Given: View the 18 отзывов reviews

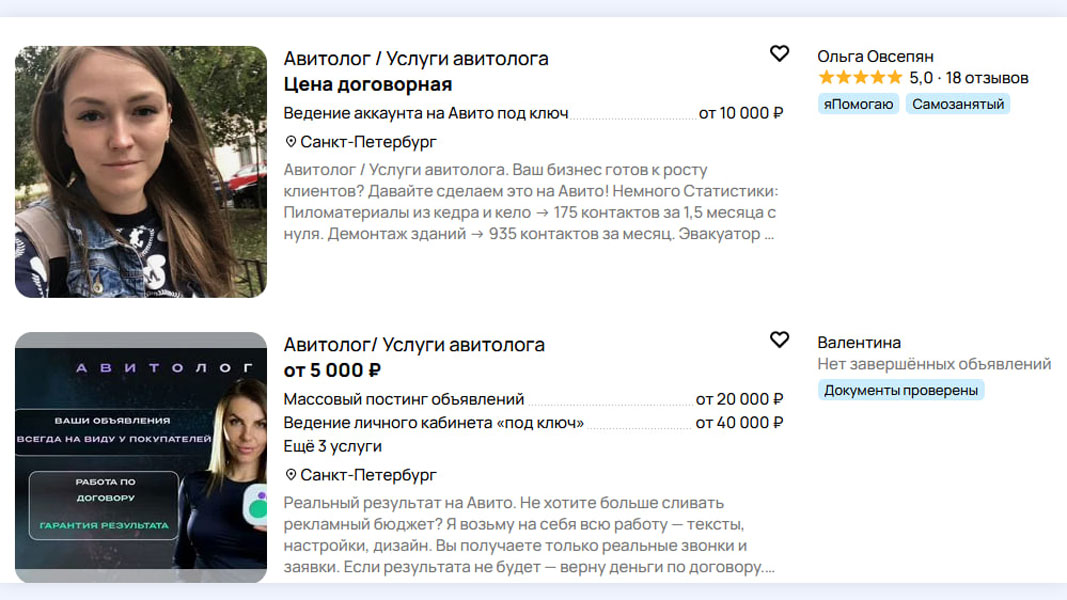Looking at the screenshot, I should tap(986, 78).
